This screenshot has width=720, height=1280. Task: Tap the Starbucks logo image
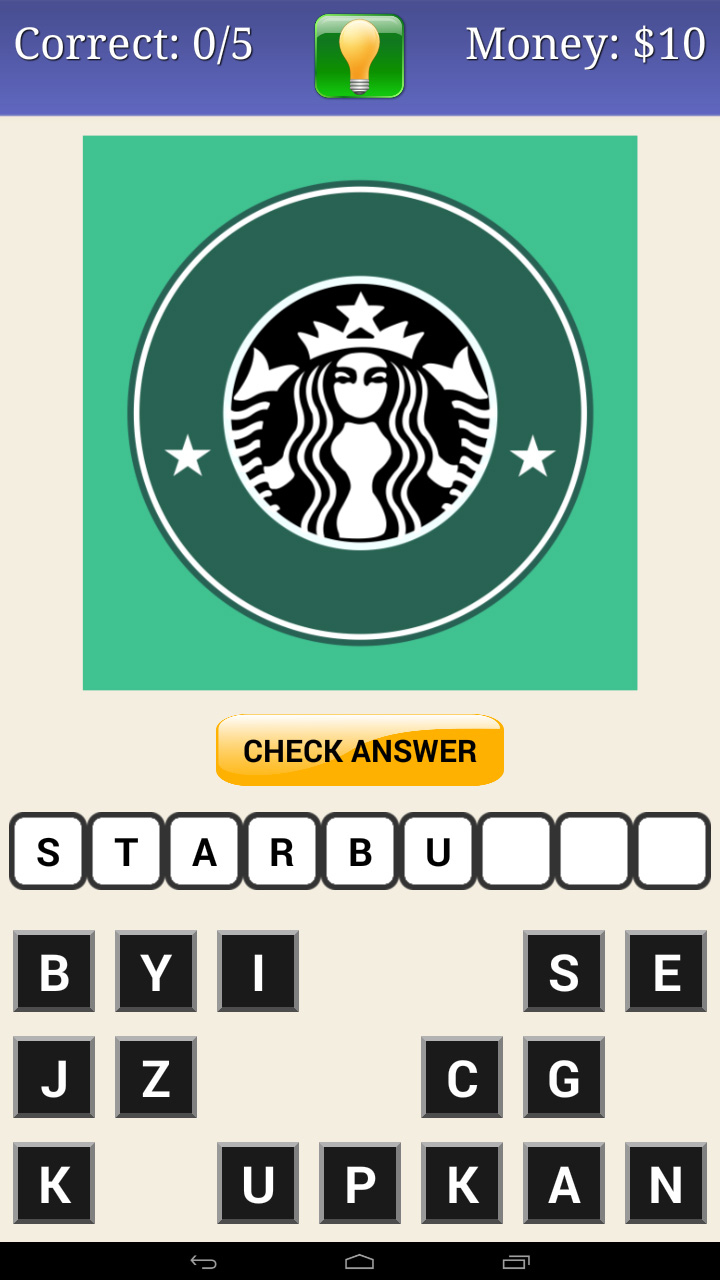click(x=359, y=412)
